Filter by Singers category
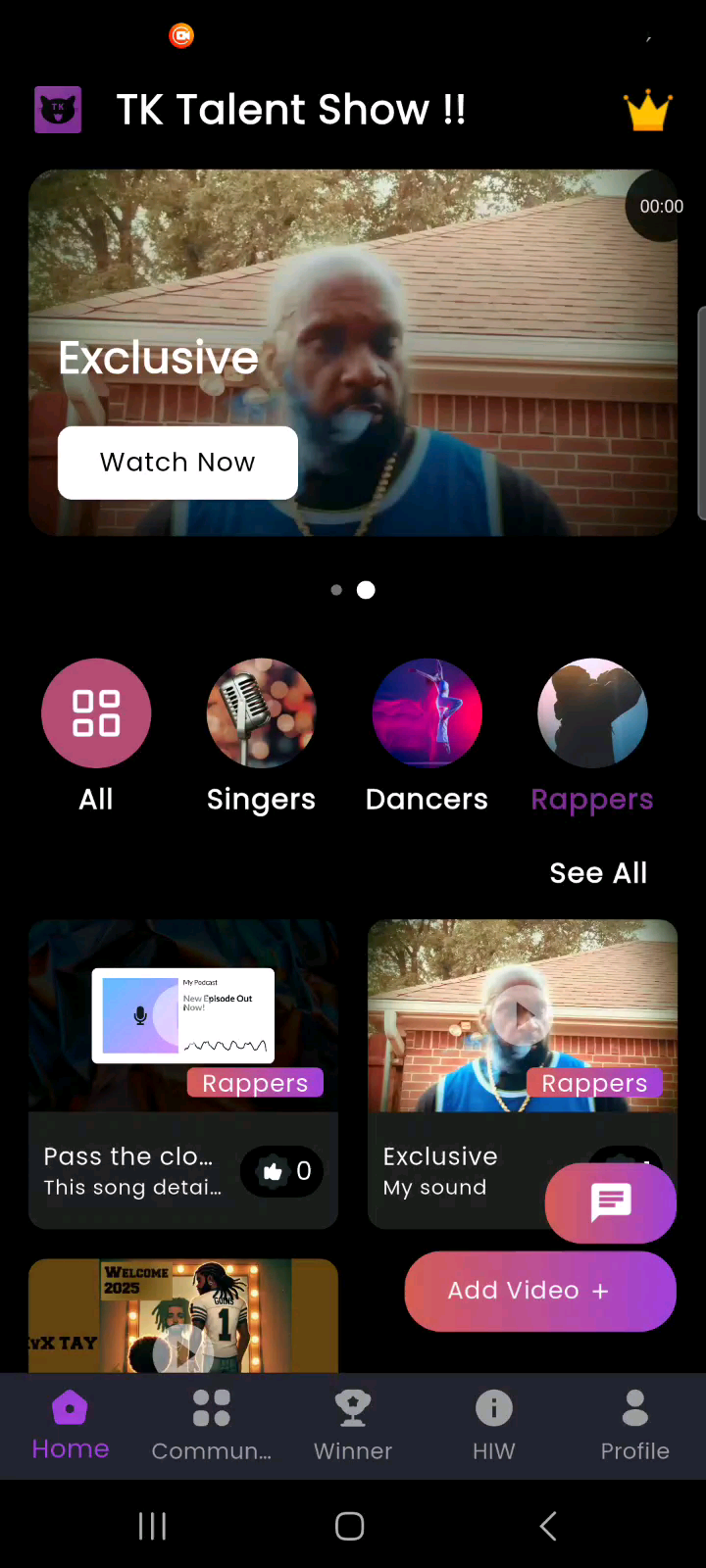The height and width of the screenshot is (1568, 706). coord(261,713)
